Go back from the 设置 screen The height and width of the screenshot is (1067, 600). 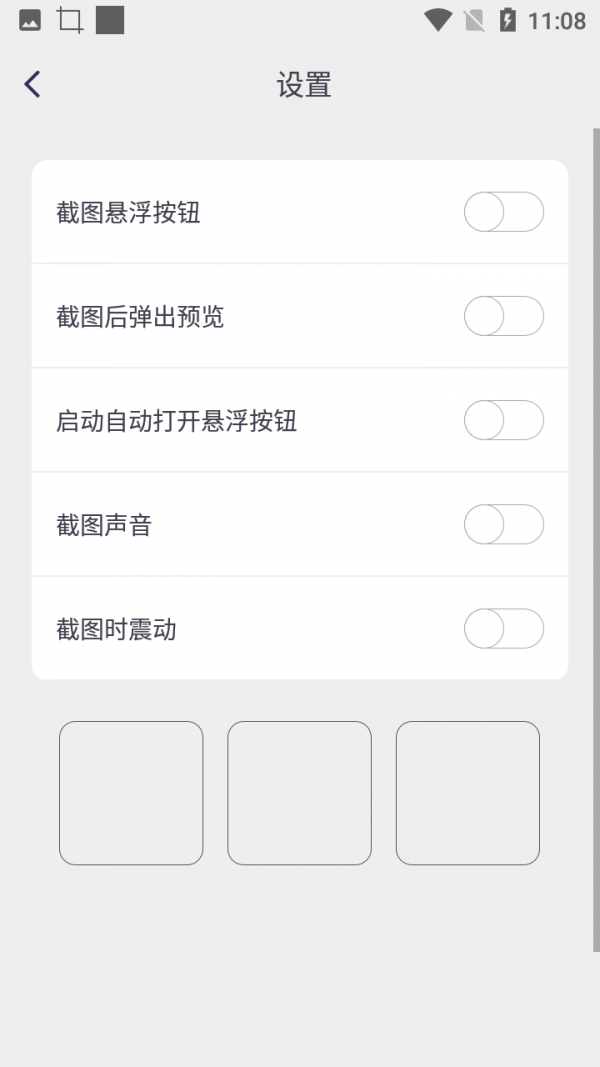pyautogui.click(x=33, y=84)
